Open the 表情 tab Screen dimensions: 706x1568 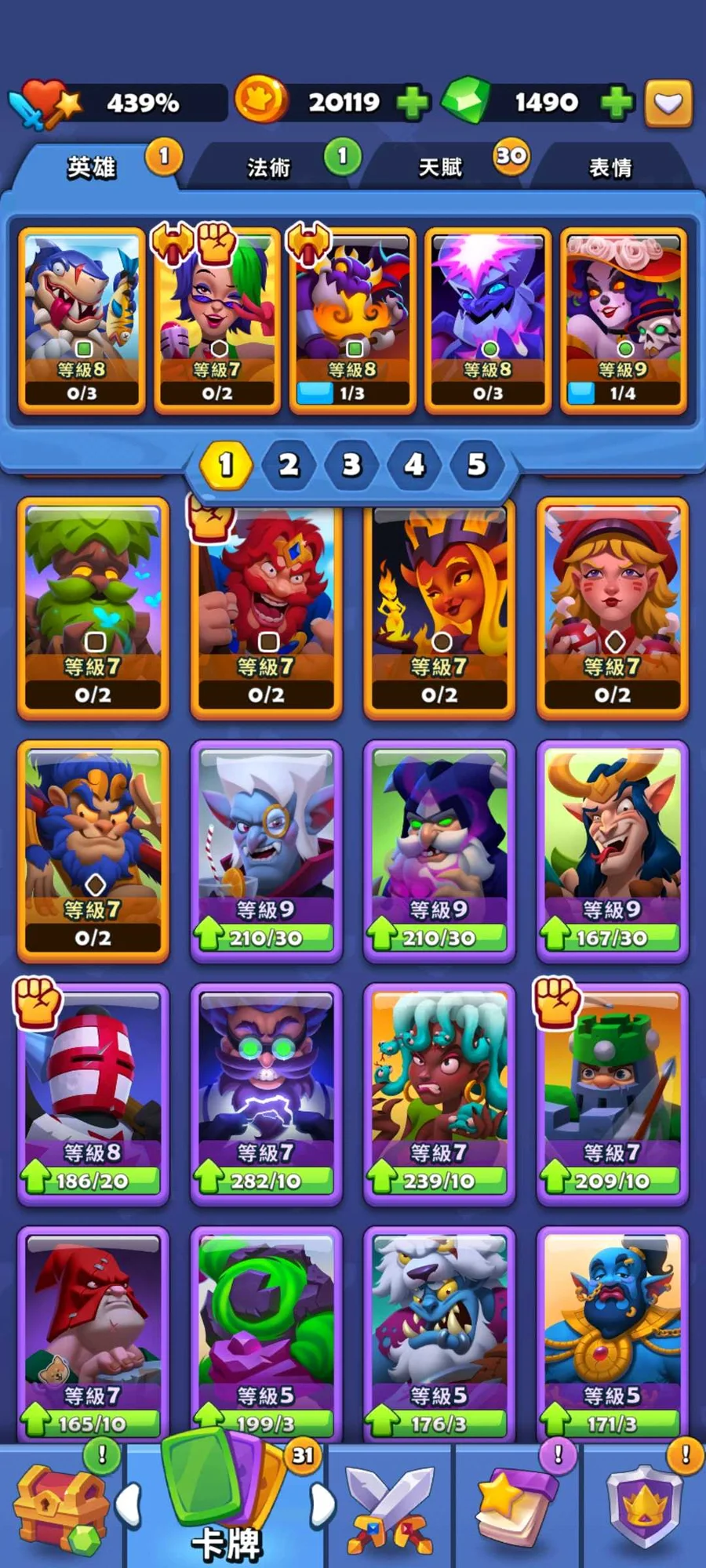tap(610, 167)
